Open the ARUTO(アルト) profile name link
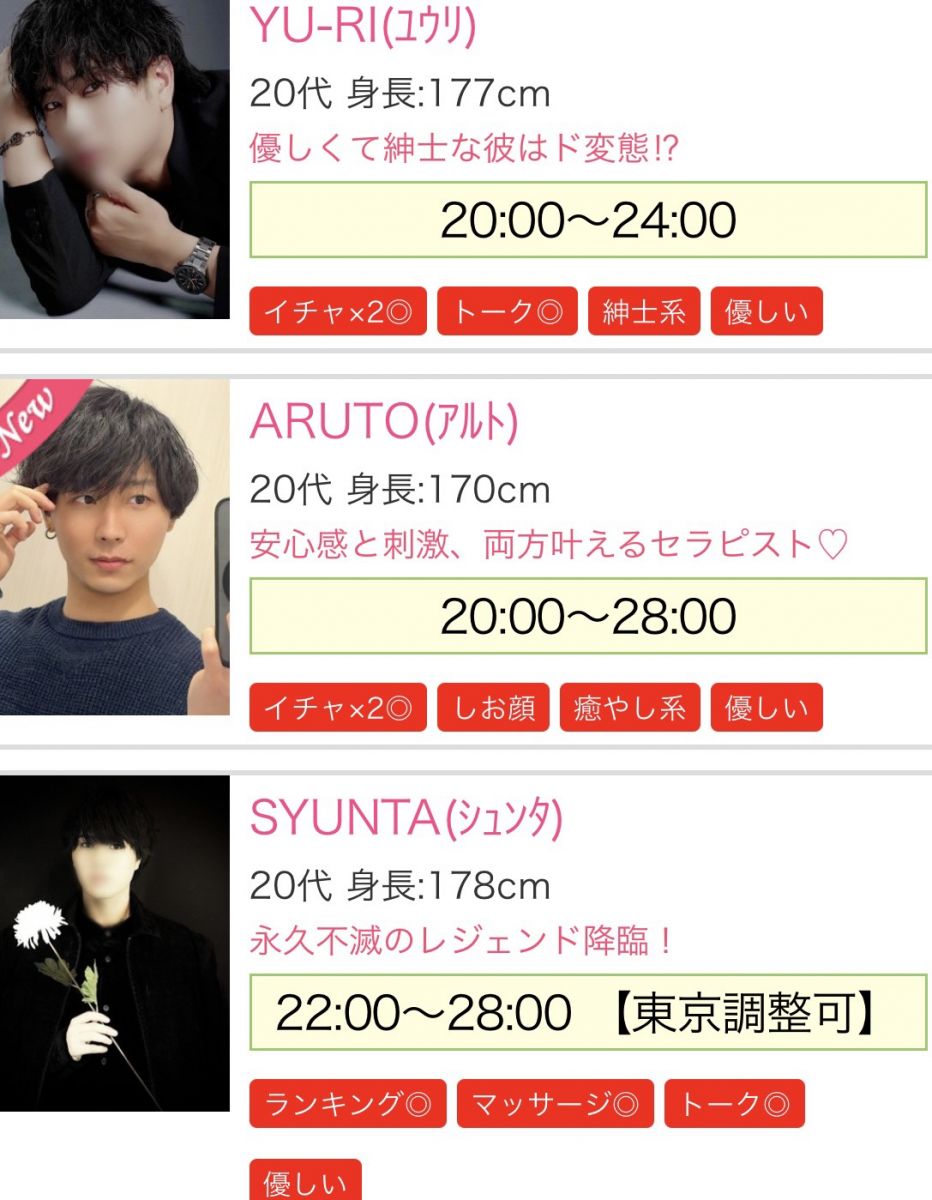The width and height of the screenshot is (932, 1200). 384,424
